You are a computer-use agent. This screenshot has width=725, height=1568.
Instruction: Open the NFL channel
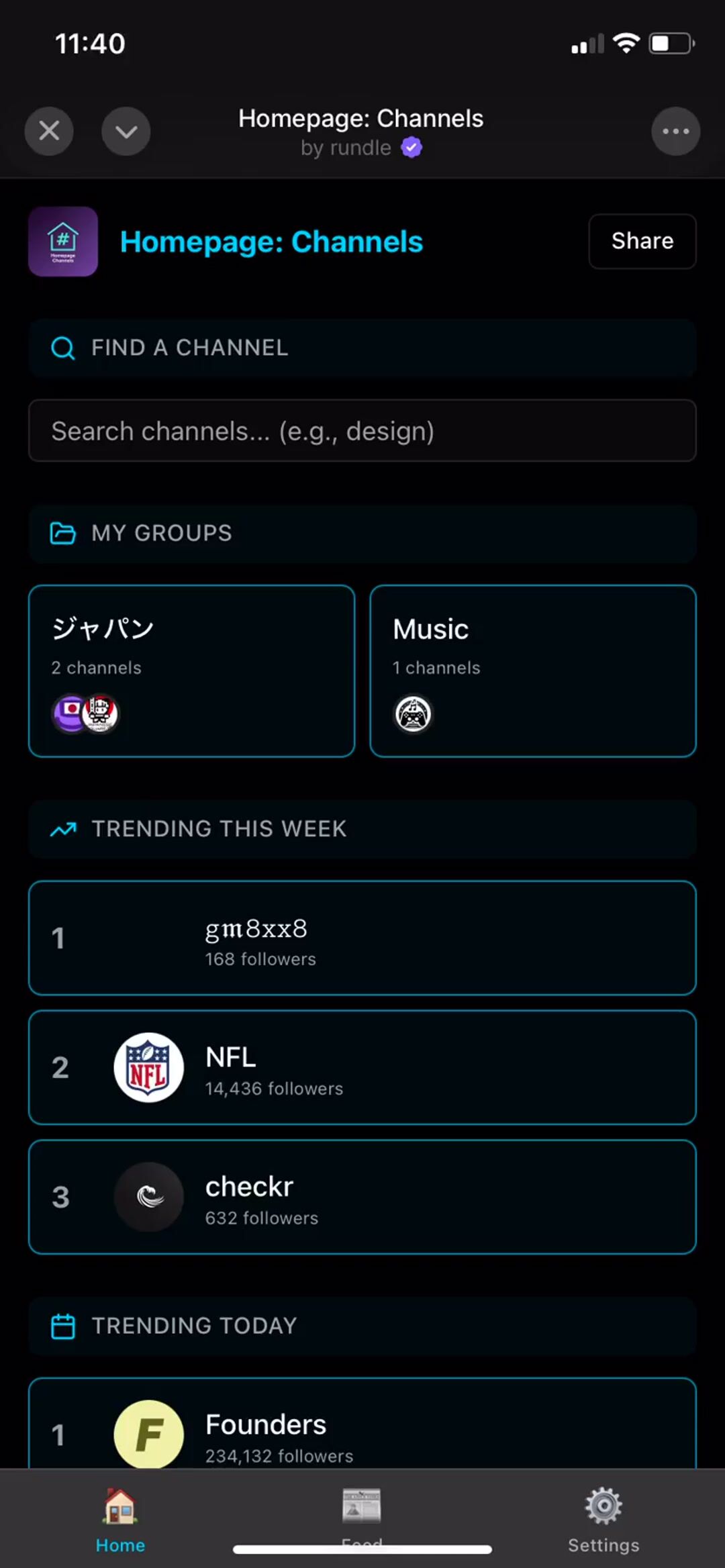click(x=362, y=1067)
